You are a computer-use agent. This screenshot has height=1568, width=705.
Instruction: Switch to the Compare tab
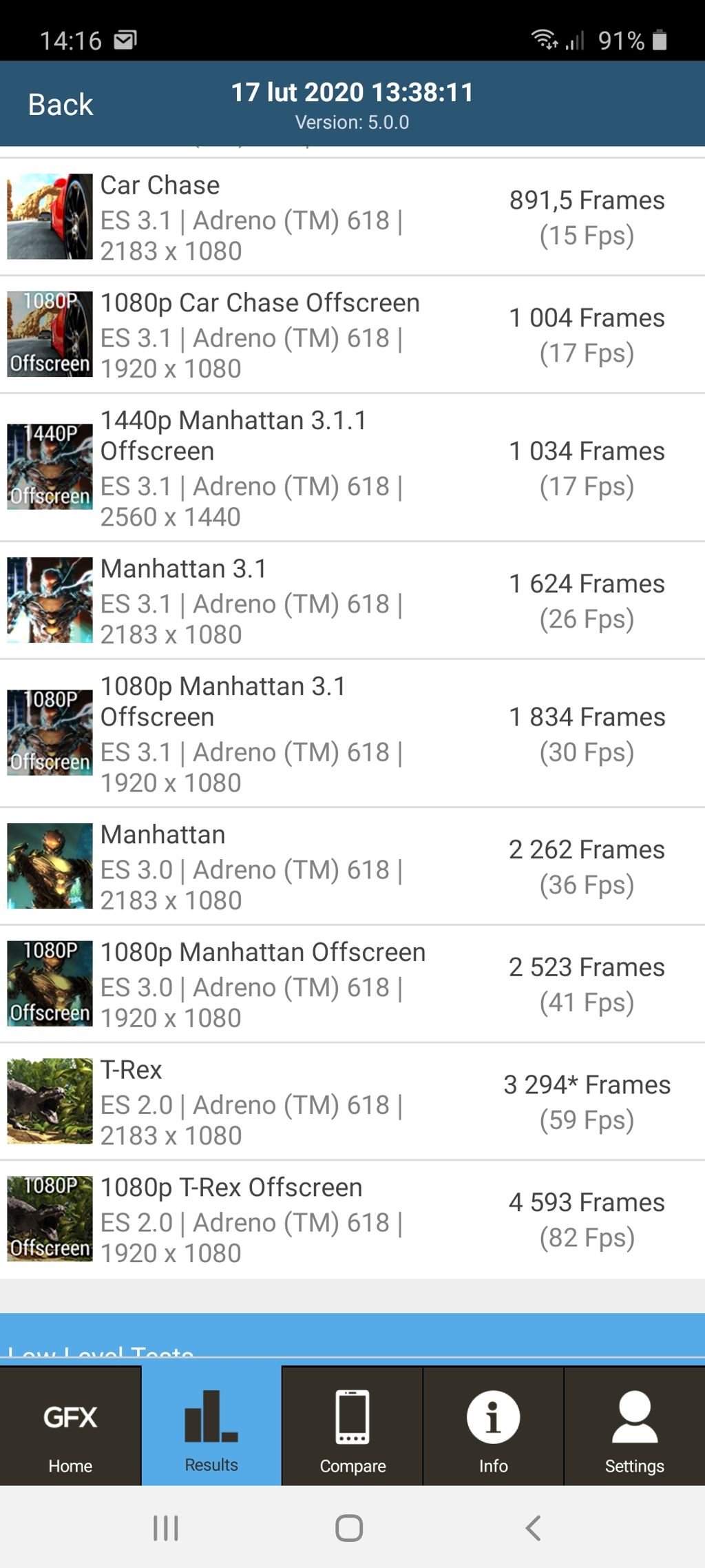[x=352, y=1426]
